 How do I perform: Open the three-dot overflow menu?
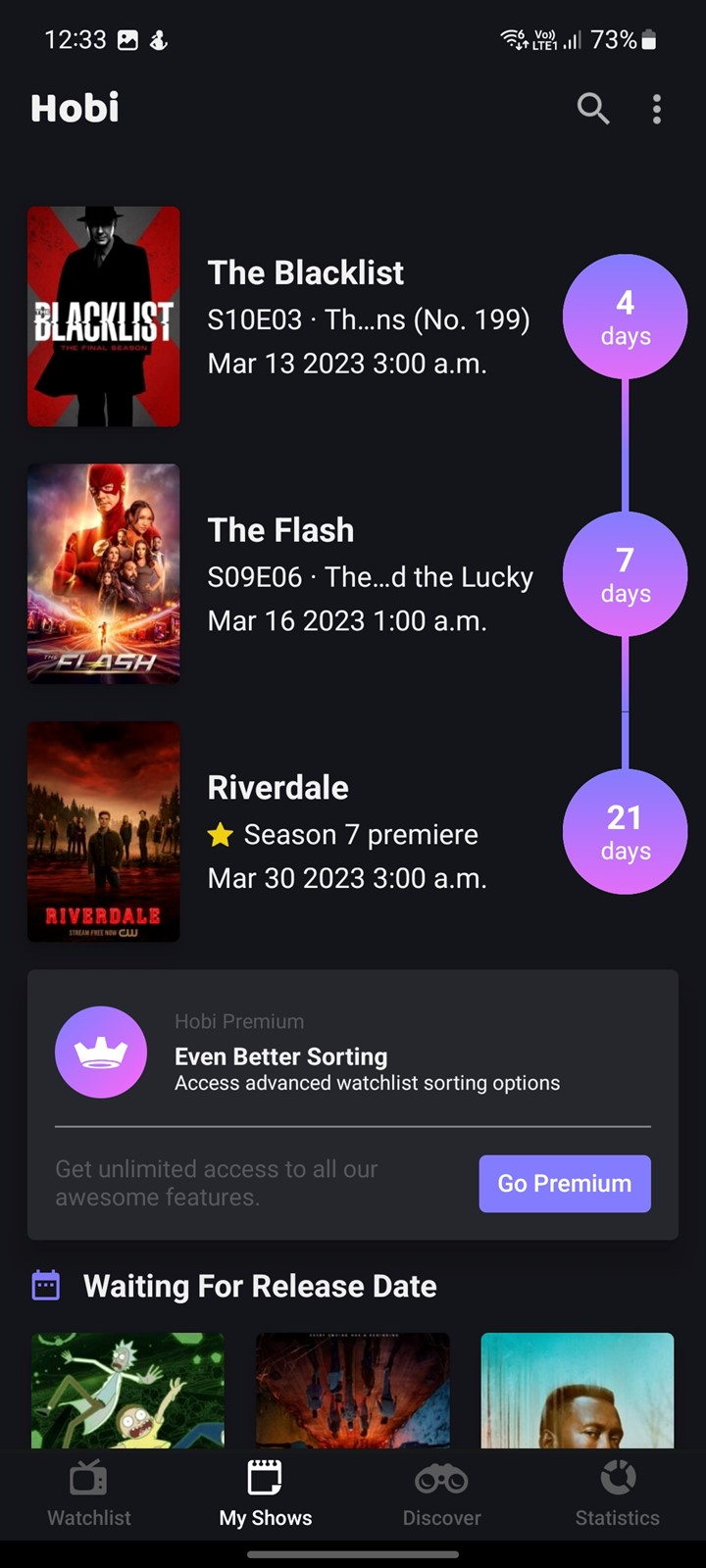657,109
